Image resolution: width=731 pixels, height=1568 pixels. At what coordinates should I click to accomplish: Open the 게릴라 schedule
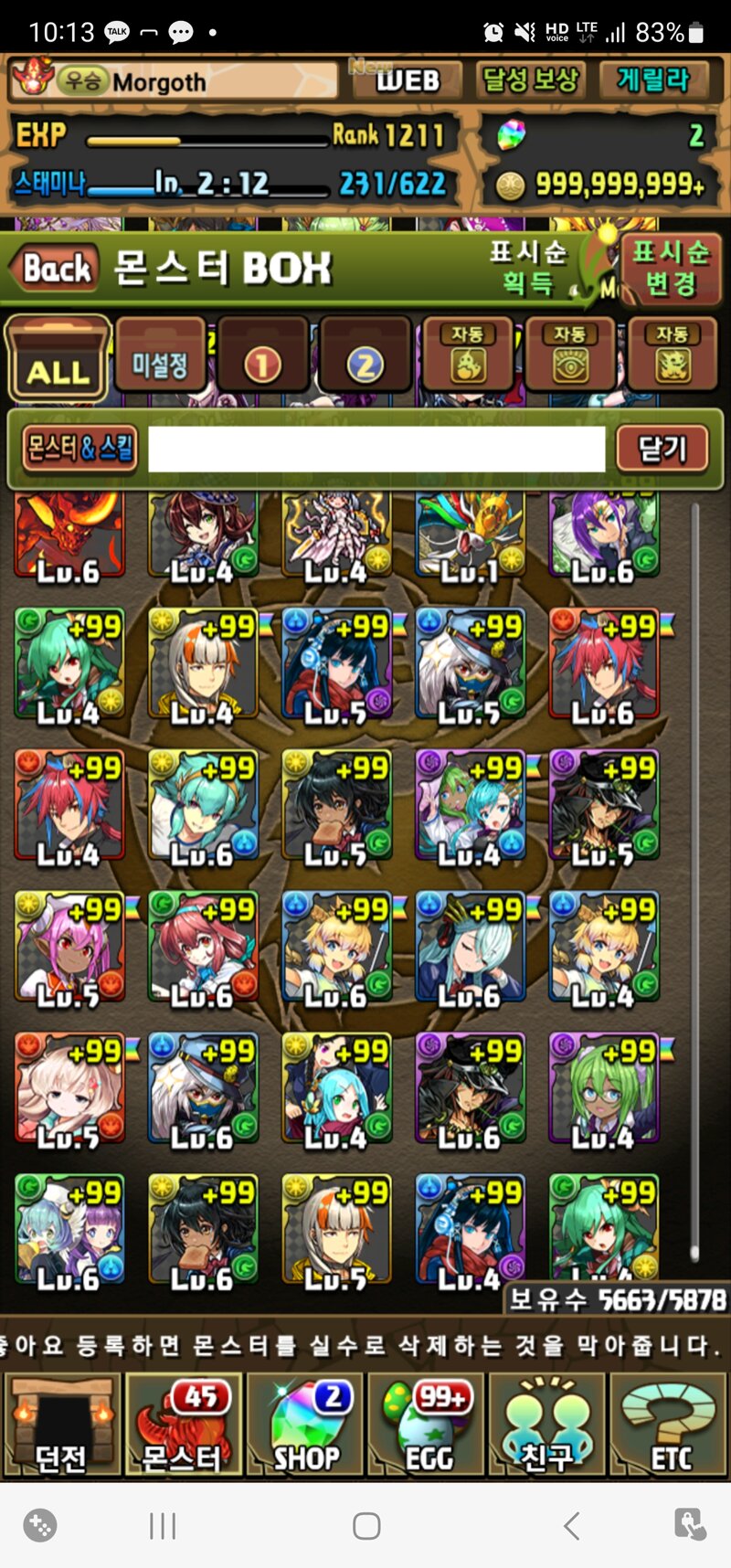(653, 80)
